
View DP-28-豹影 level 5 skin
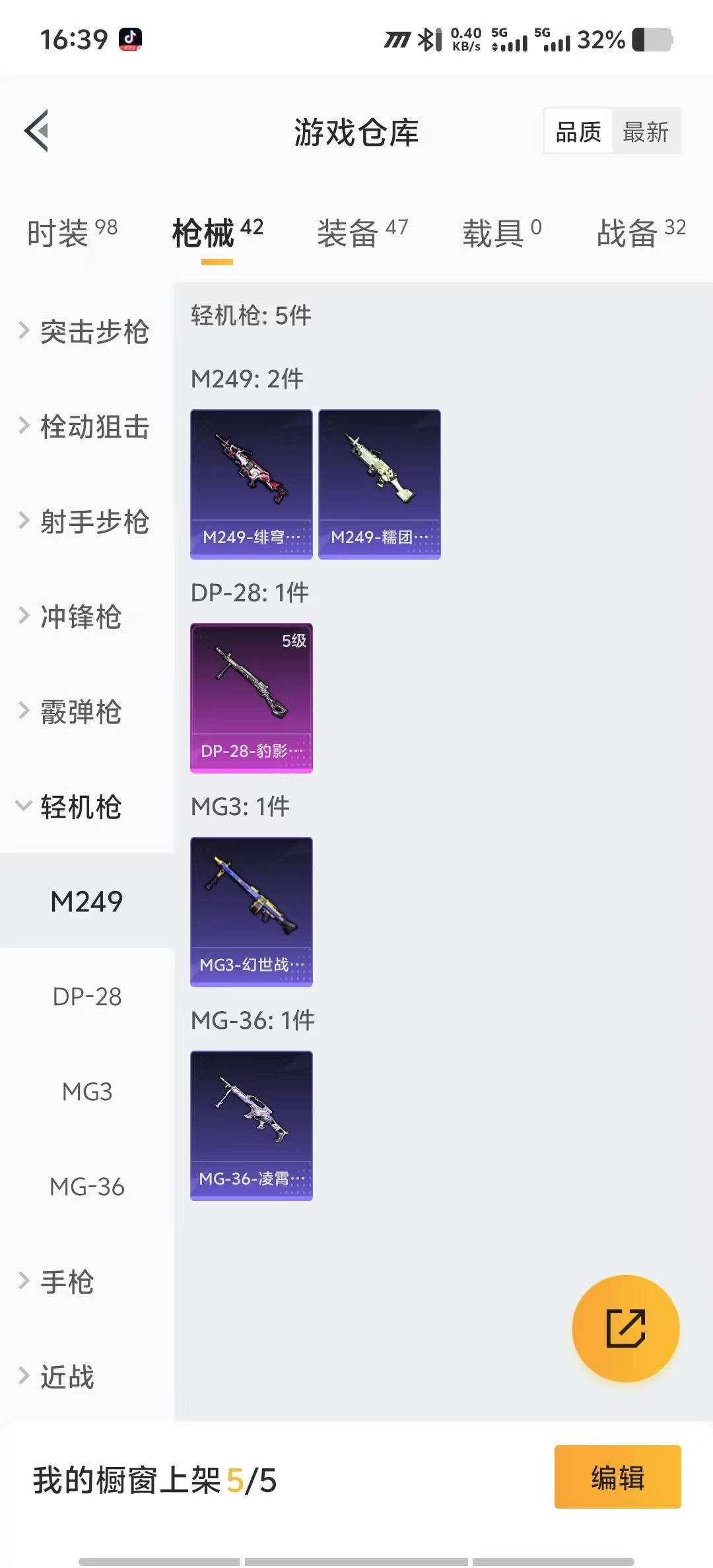point(252,698)
